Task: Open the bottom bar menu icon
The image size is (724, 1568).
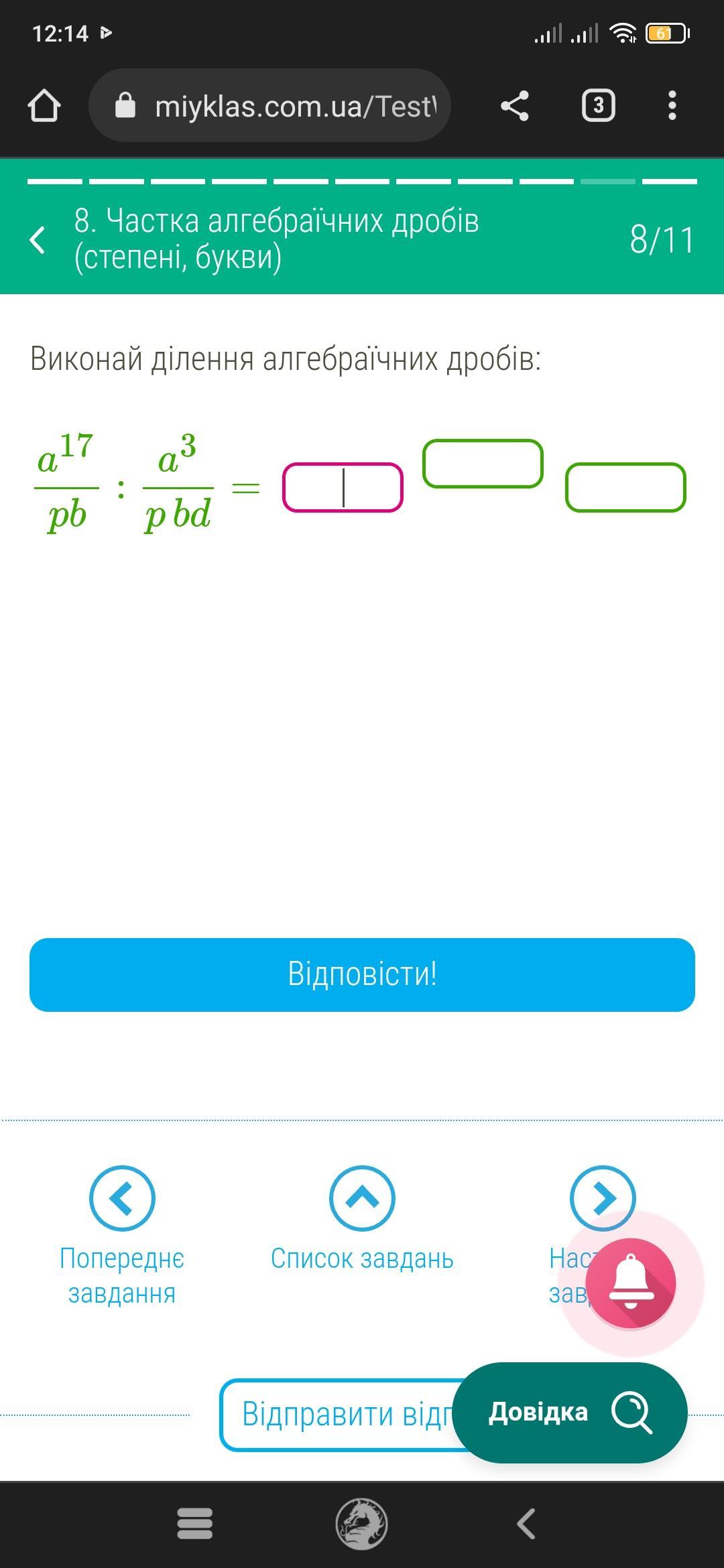Action: pos(194,1524)
